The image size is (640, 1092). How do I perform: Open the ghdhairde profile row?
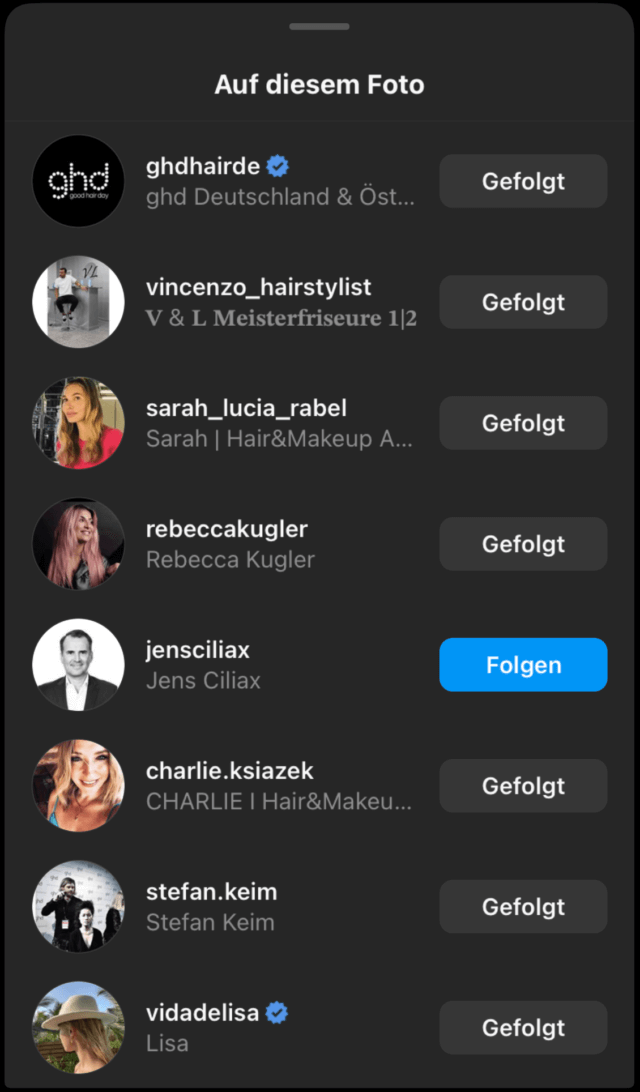click(223, 181)
